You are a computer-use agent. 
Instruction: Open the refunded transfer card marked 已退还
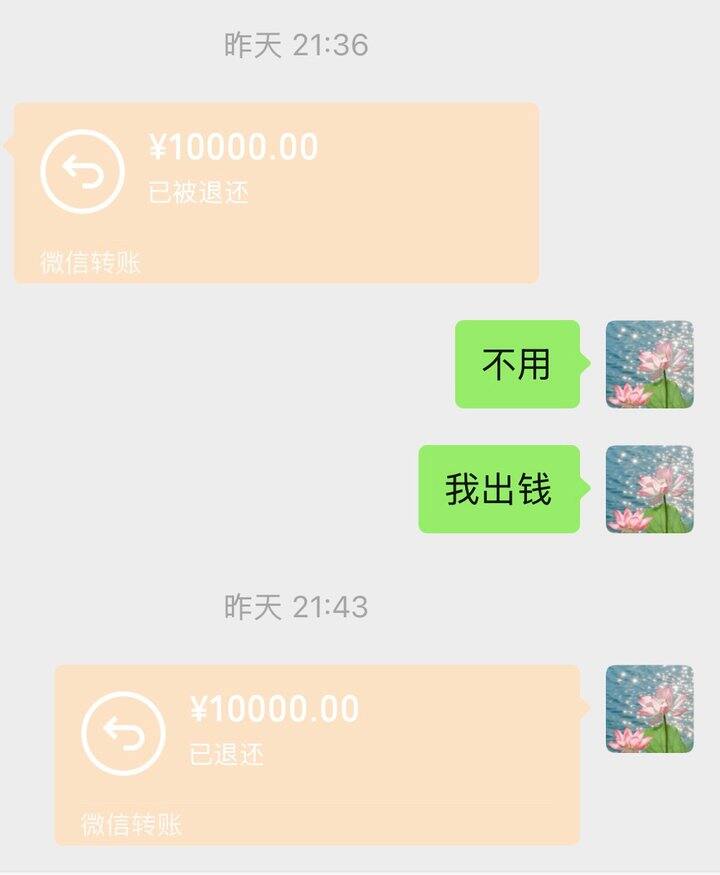(x=317, y=754)
